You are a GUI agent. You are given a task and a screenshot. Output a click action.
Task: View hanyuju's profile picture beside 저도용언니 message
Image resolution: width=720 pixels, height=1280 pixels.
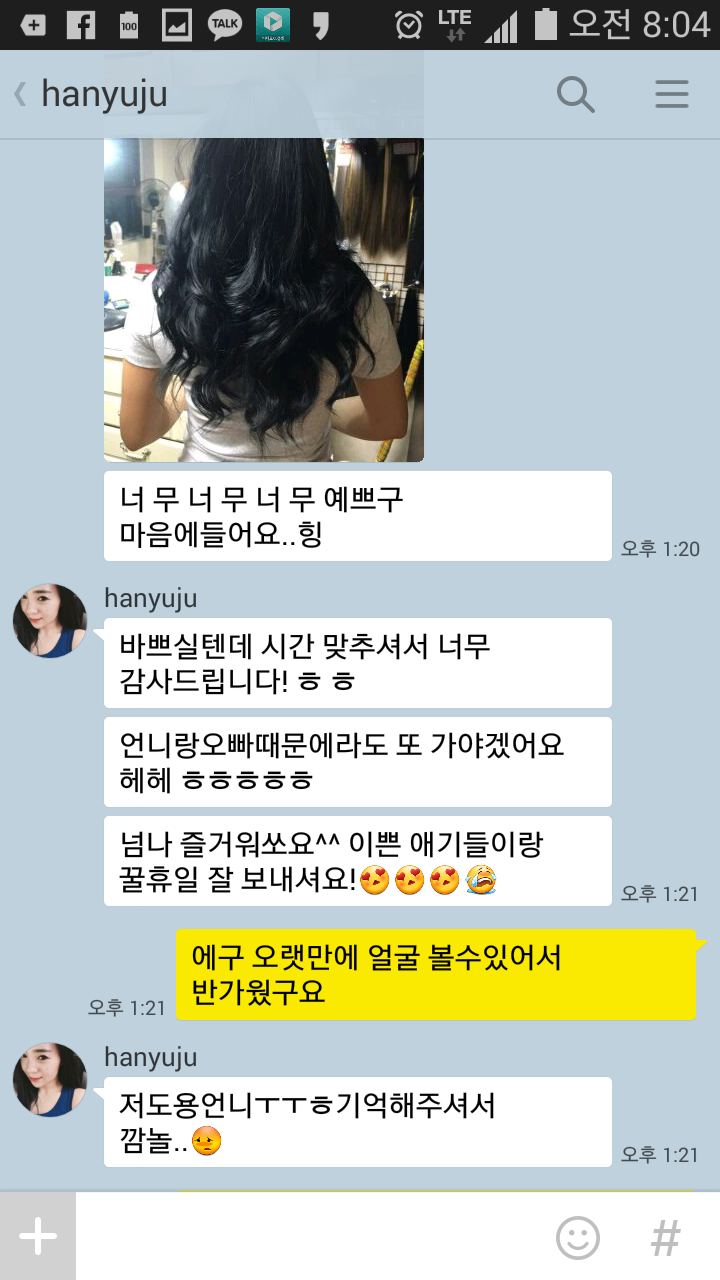(x=50, y=1080)
